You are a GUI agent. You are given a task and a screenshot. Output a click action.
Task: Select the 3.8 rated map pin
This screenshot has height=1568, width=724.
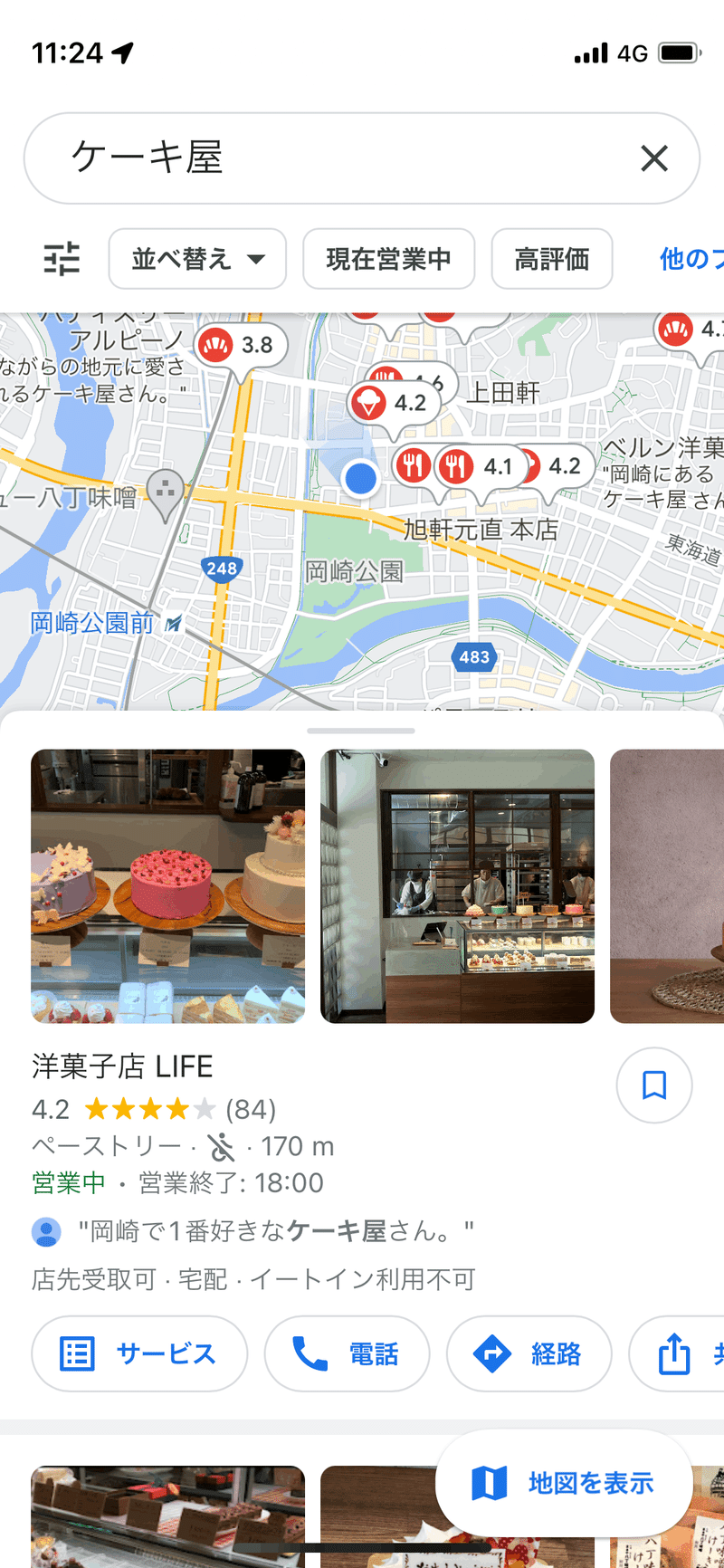241,345
